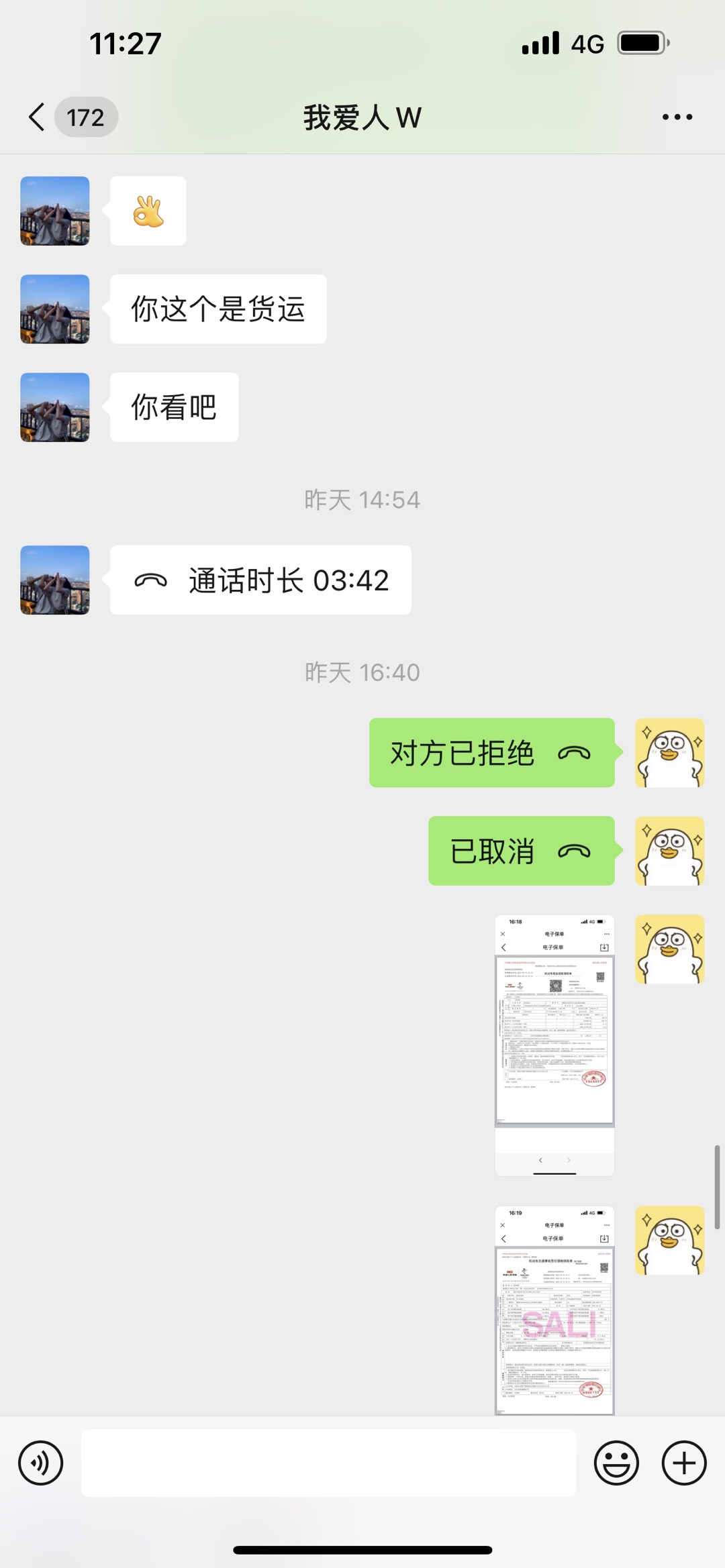Tap the call duration 03:42 message
The height and width of the screenshot is (1568, 725).
(260, 580)
